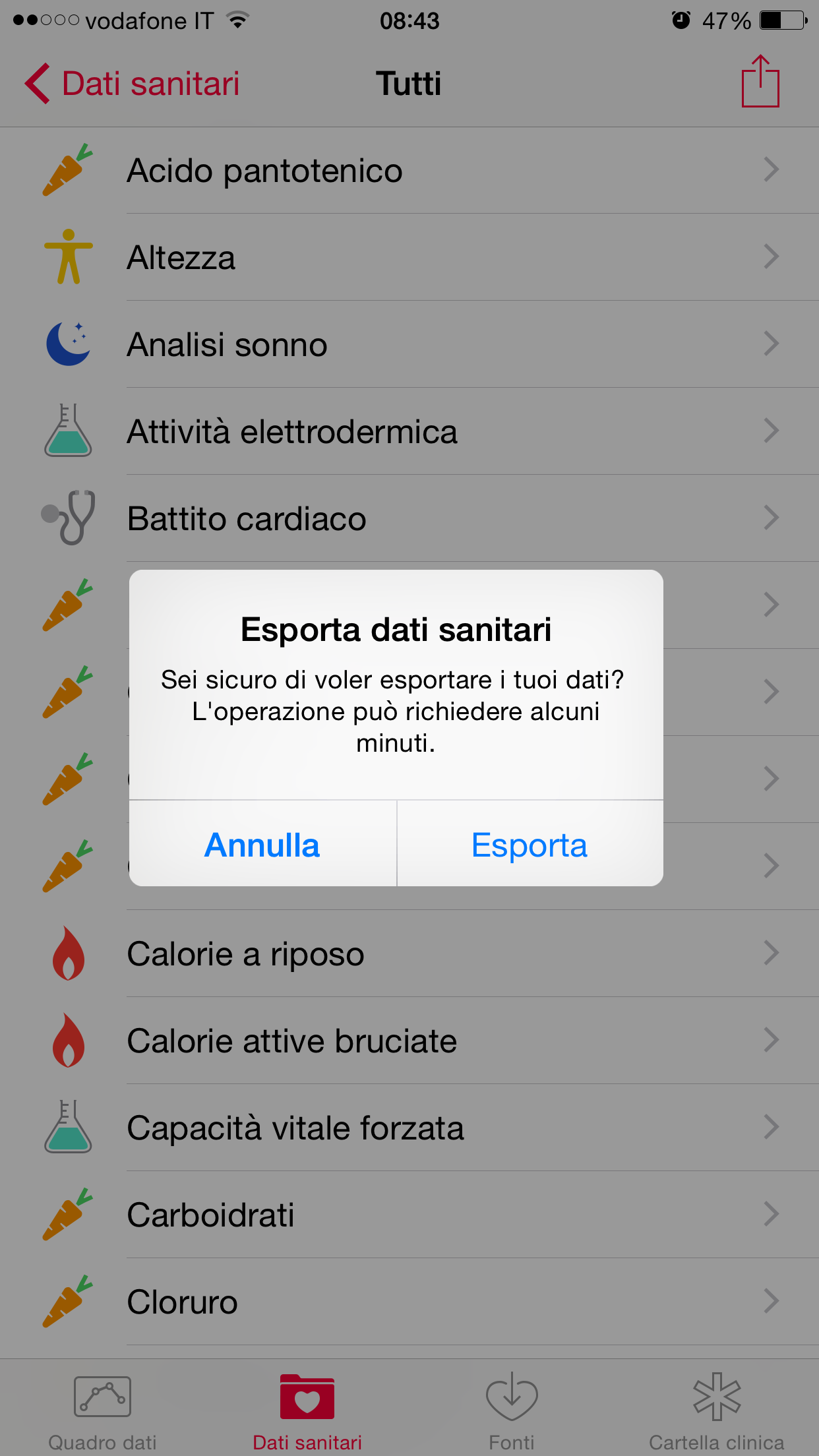Open the Cloruro entry
The height and width of the screenshot is (1456, 819).
(409, 1302)
